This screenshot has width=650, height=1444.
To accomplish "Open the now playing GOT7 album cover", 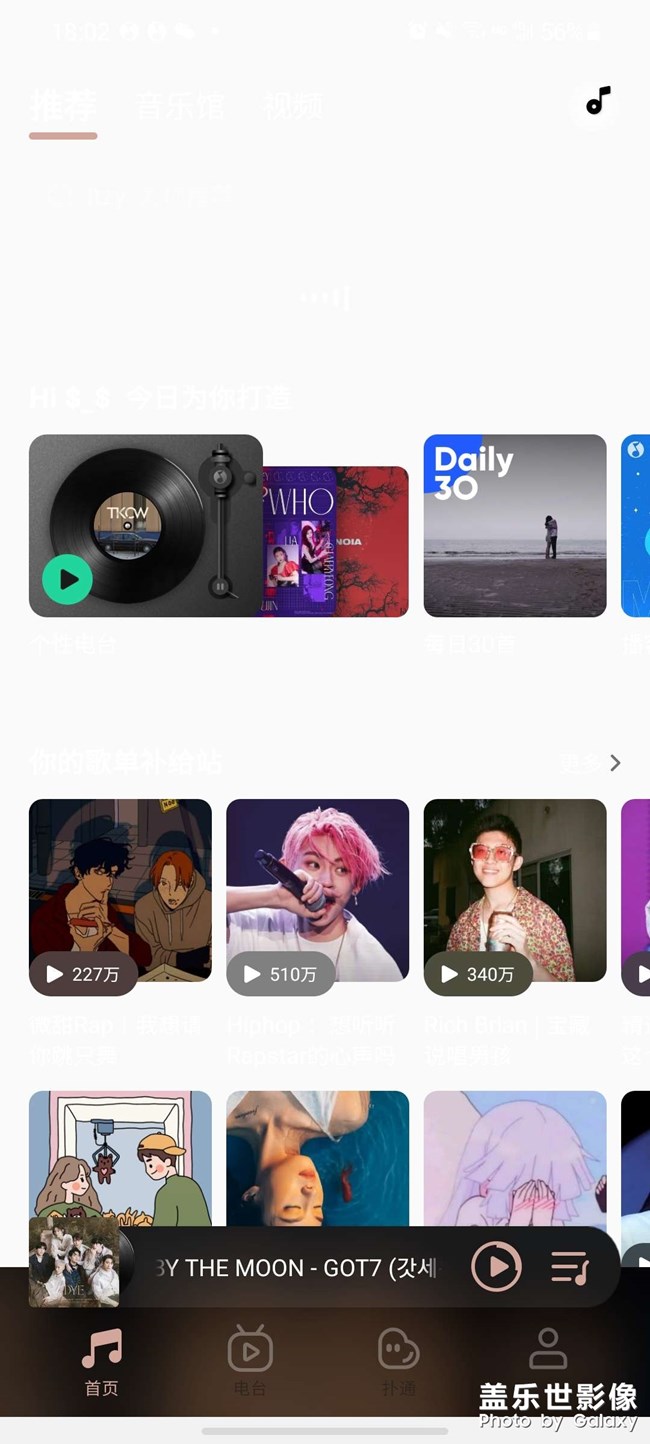I will pos(74,1262).
